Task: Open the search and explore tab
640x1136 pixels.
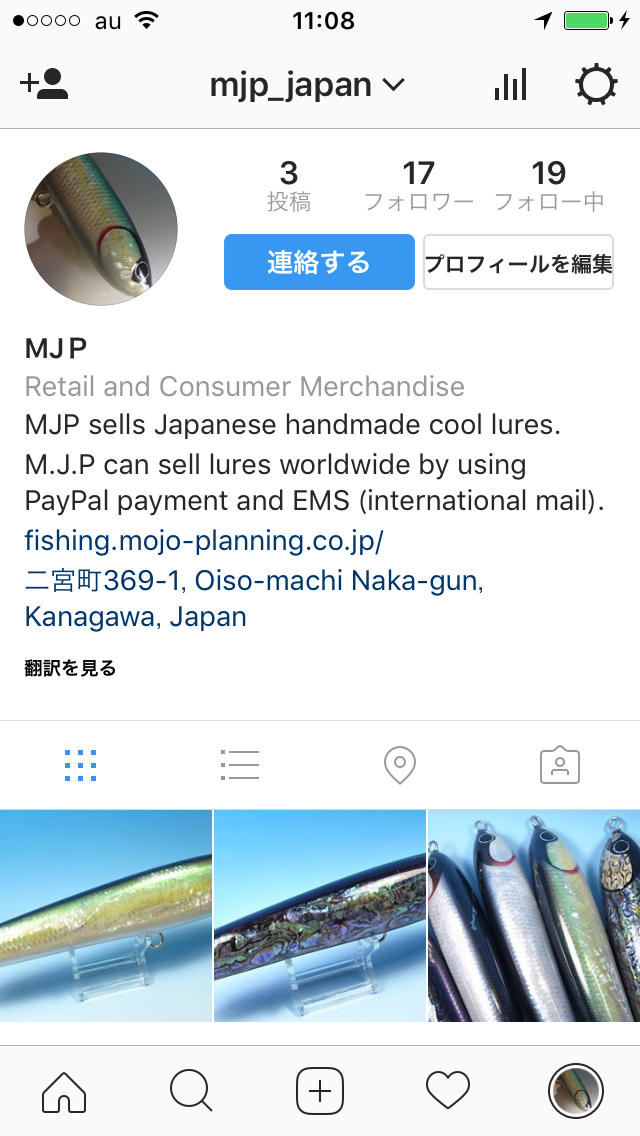Action: (191, 1090)
